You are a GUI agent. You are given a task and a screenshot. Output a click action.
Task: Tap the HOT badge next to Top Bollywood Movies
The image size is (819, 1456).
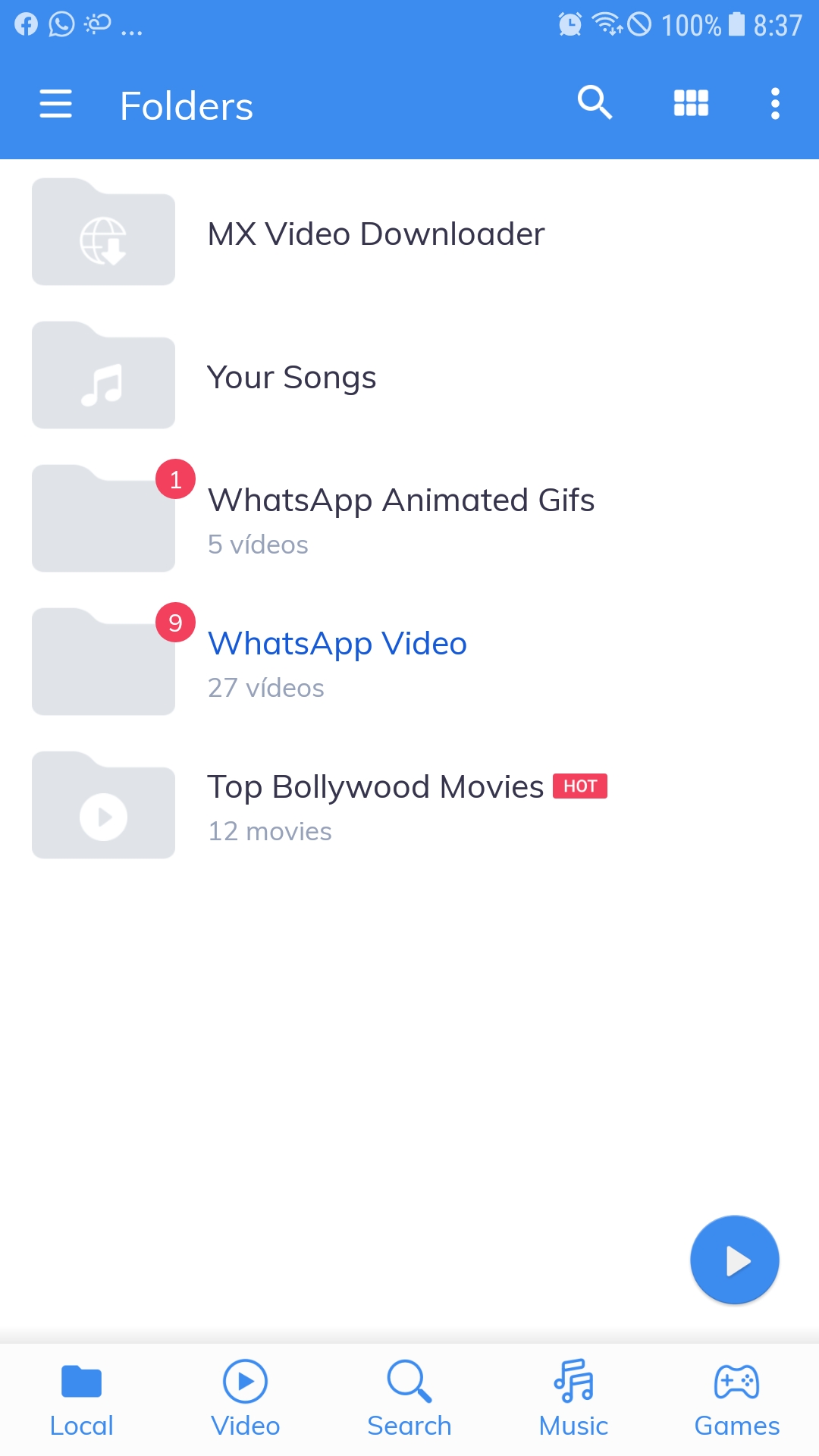(x=580, y=786)
